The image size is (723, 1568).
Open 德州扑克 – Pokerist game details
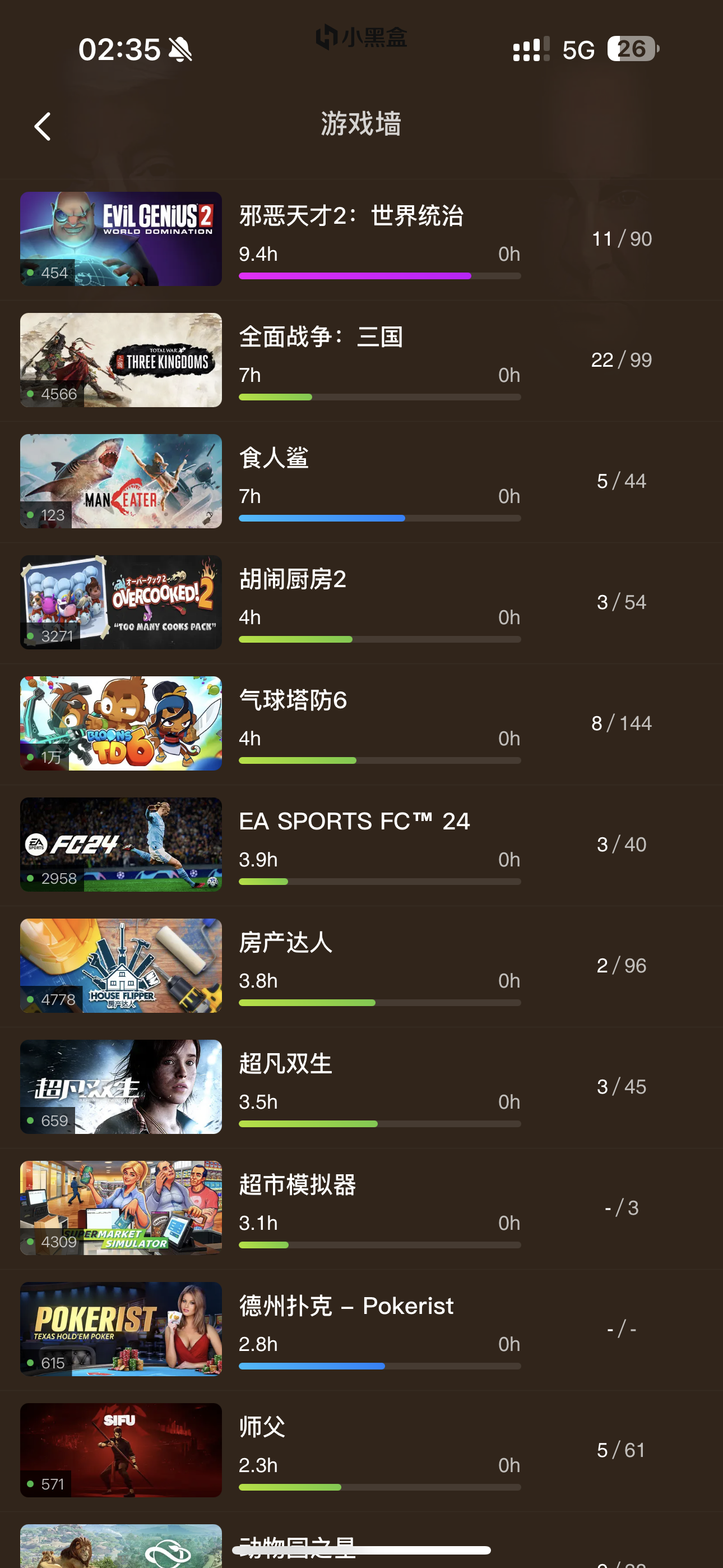point(361,1330)
